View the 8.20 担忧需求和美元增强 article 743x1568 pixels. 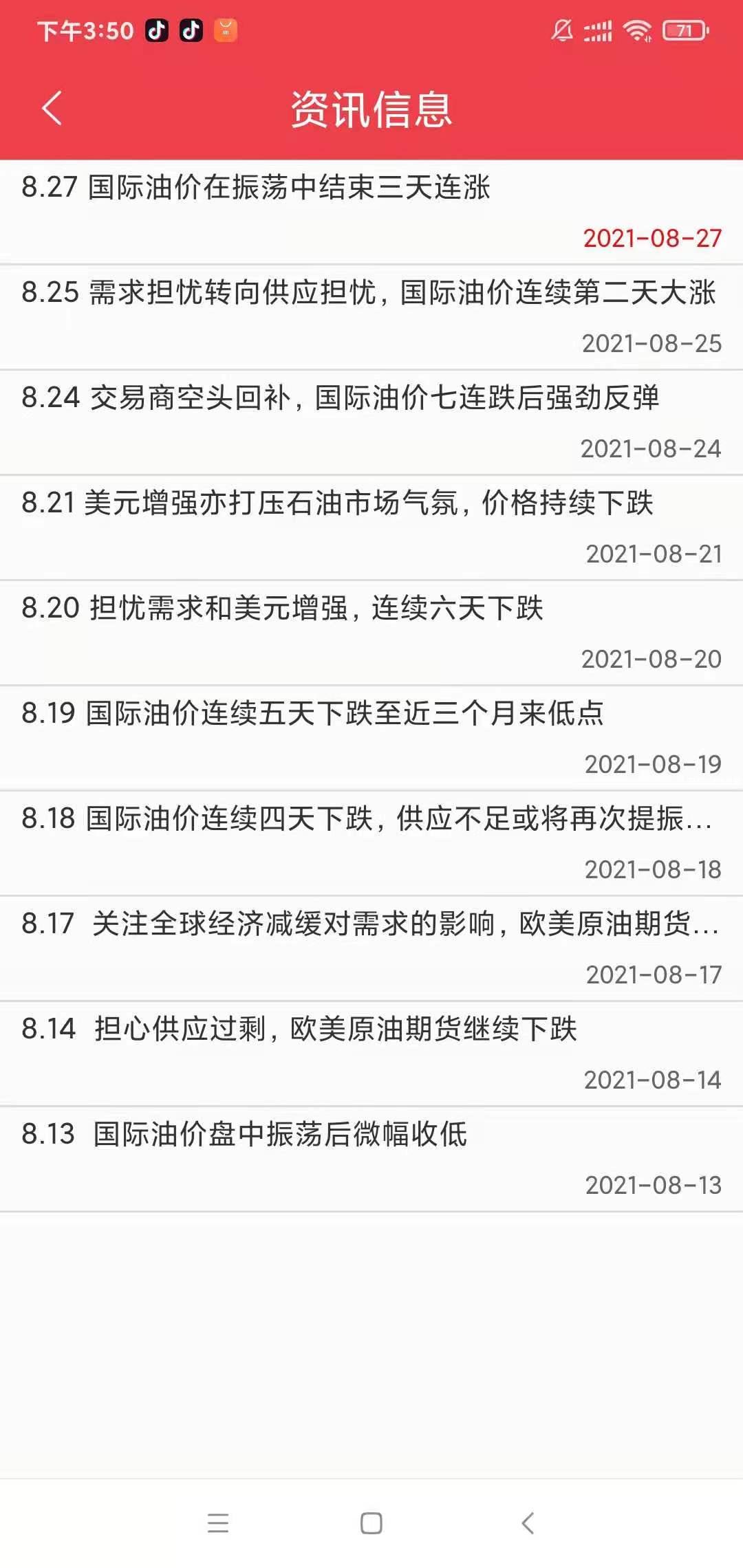click(x=282, y=609)
